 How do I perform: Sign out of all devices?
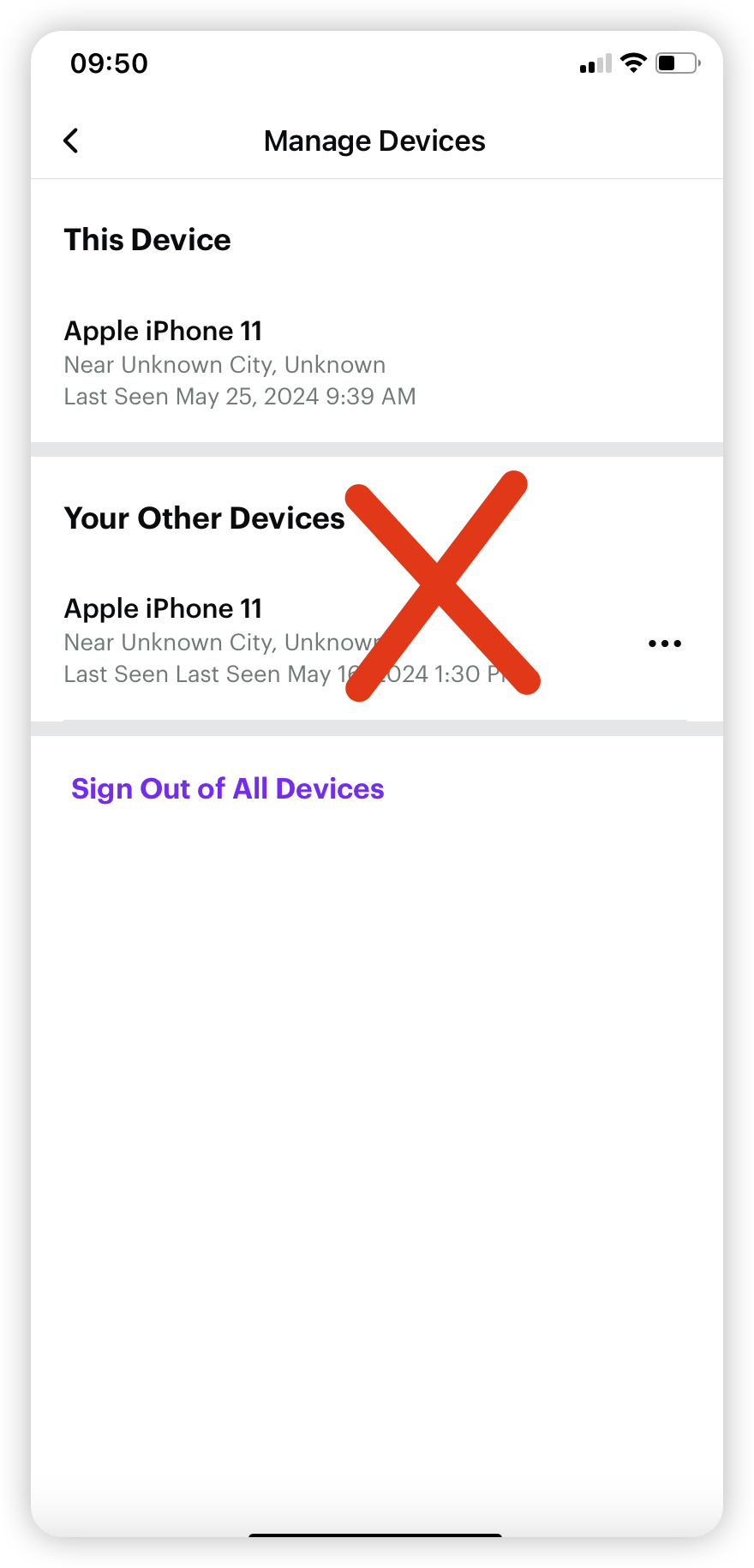[228, 788]
